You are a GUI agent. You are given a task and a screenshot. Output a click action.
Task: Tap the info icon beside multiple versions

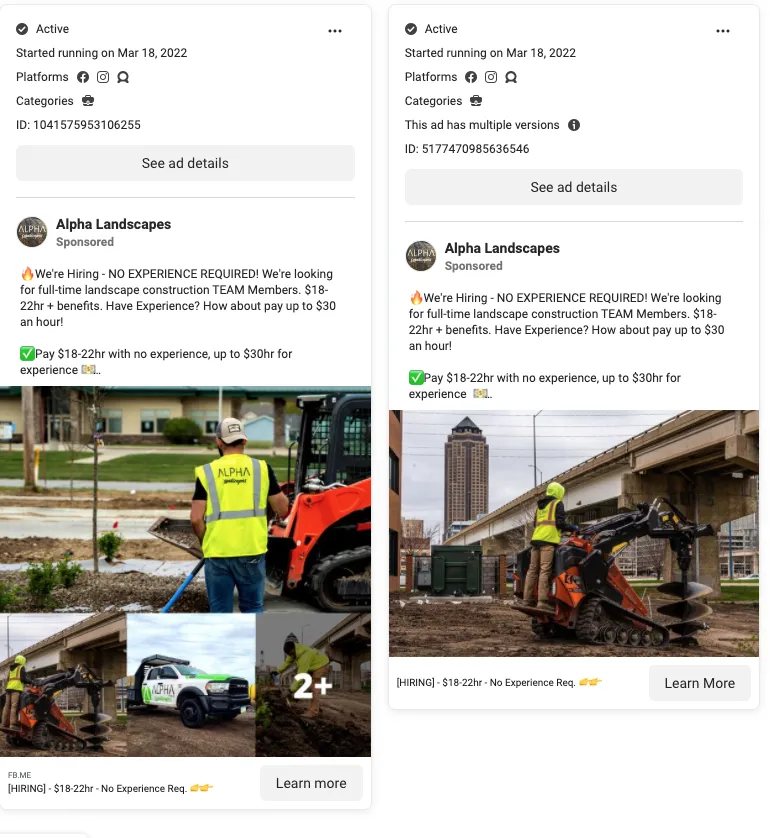click(574, 126)
